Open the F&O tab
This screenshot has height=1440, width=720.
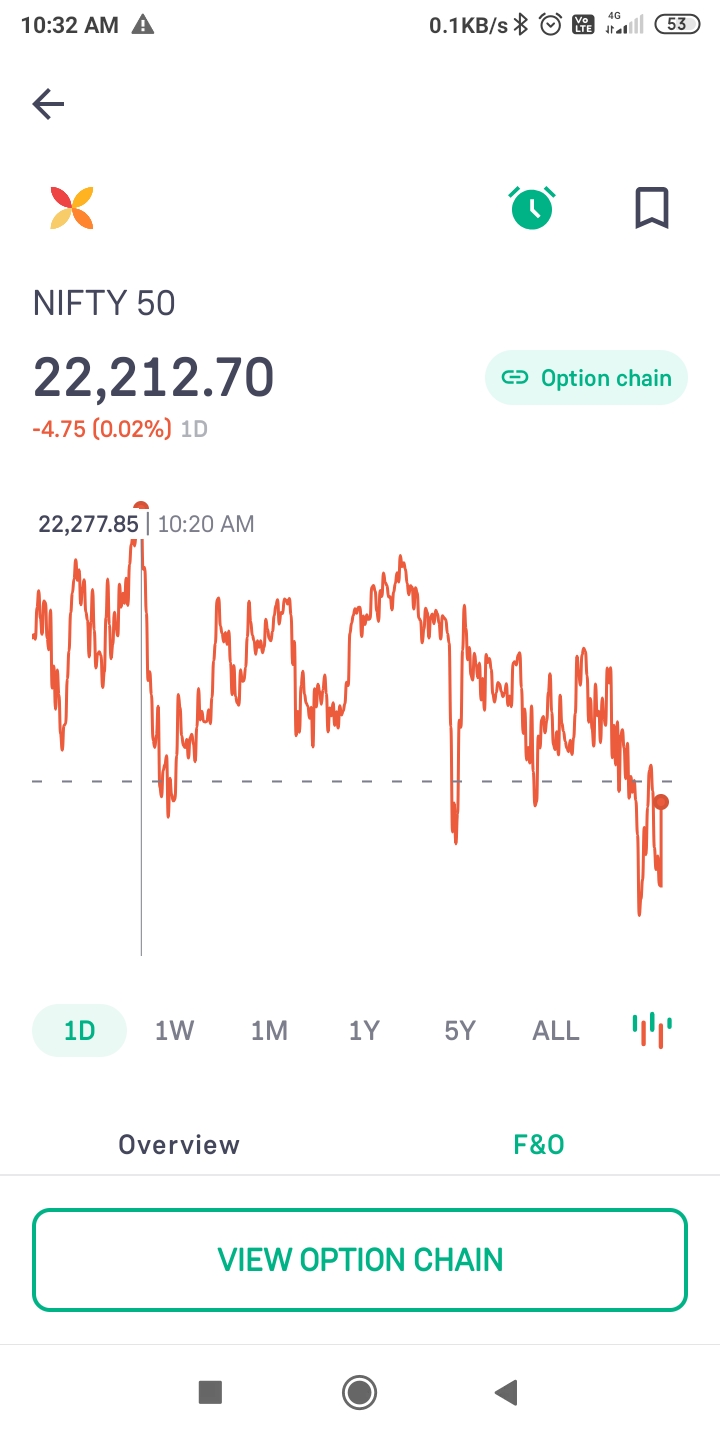539,1145
